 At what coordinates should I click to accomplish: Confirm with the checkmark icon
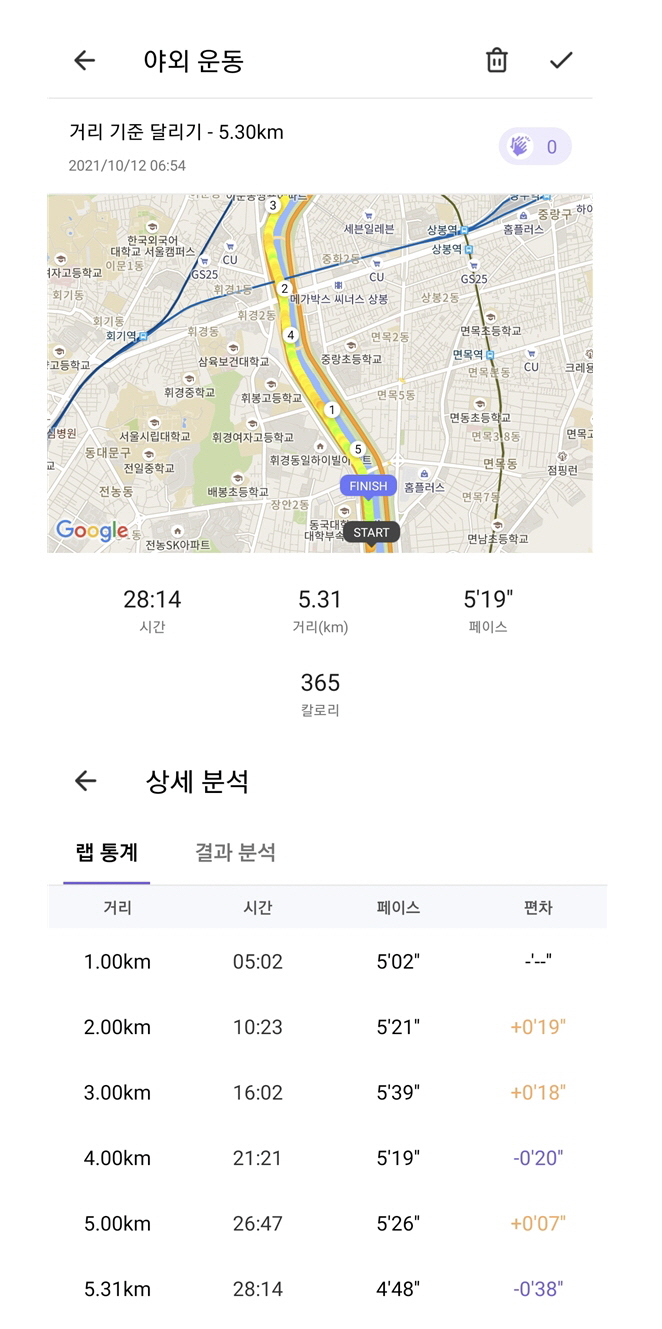(x=561, y=61)
